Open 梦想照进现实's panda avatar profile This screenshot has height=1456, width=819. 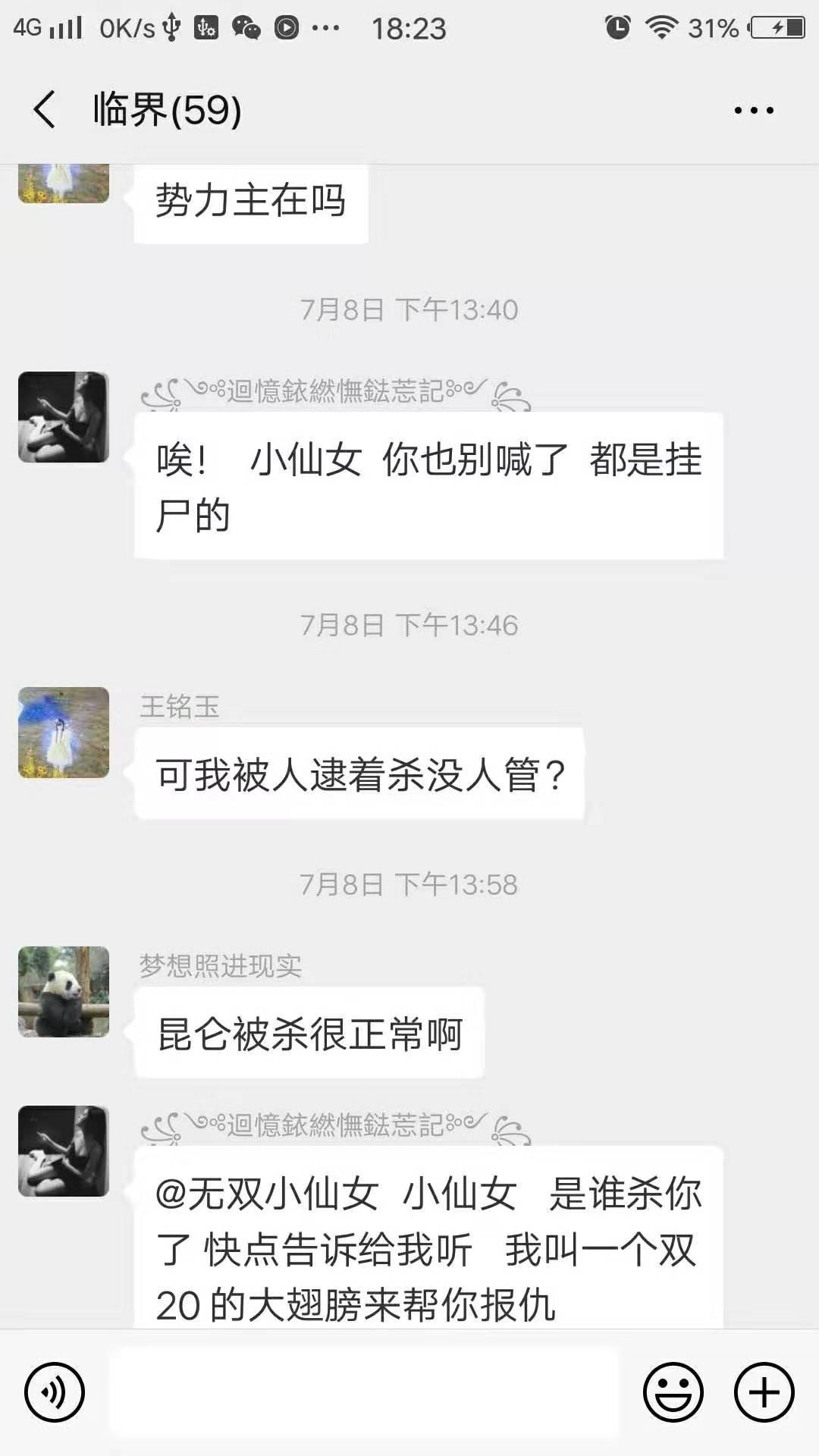pyautogui.click(x=64, y=992)
